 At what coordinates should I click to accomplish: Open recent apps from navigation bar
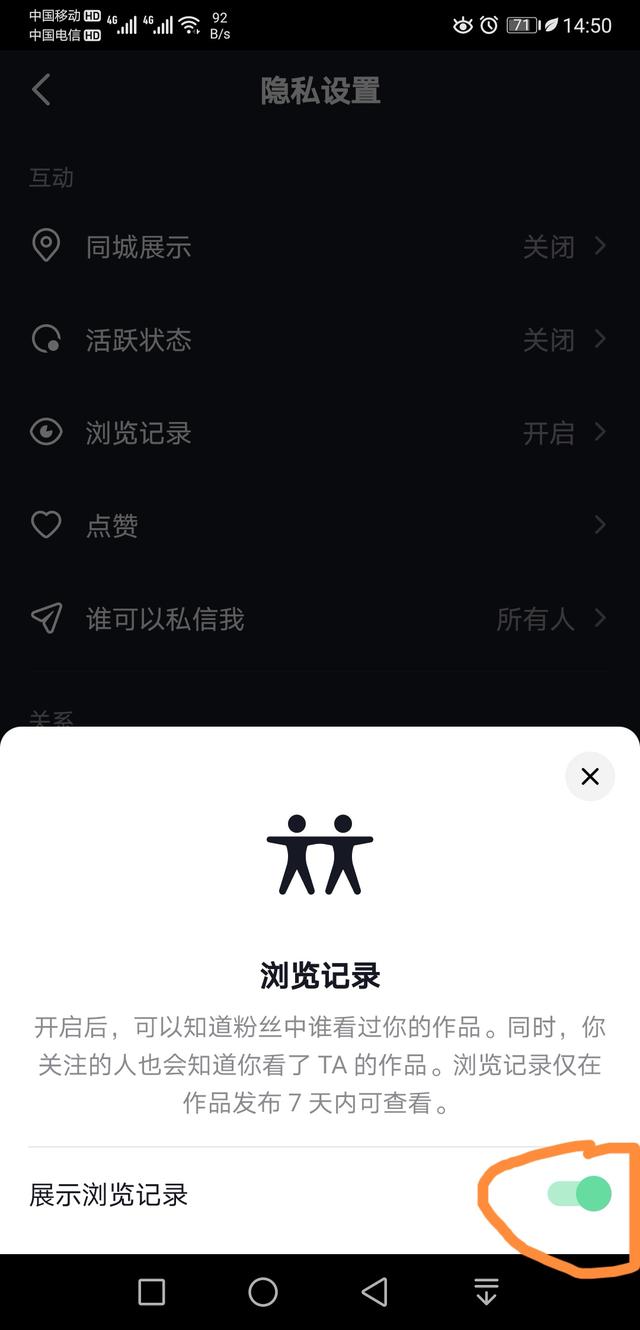[152, 1292]
